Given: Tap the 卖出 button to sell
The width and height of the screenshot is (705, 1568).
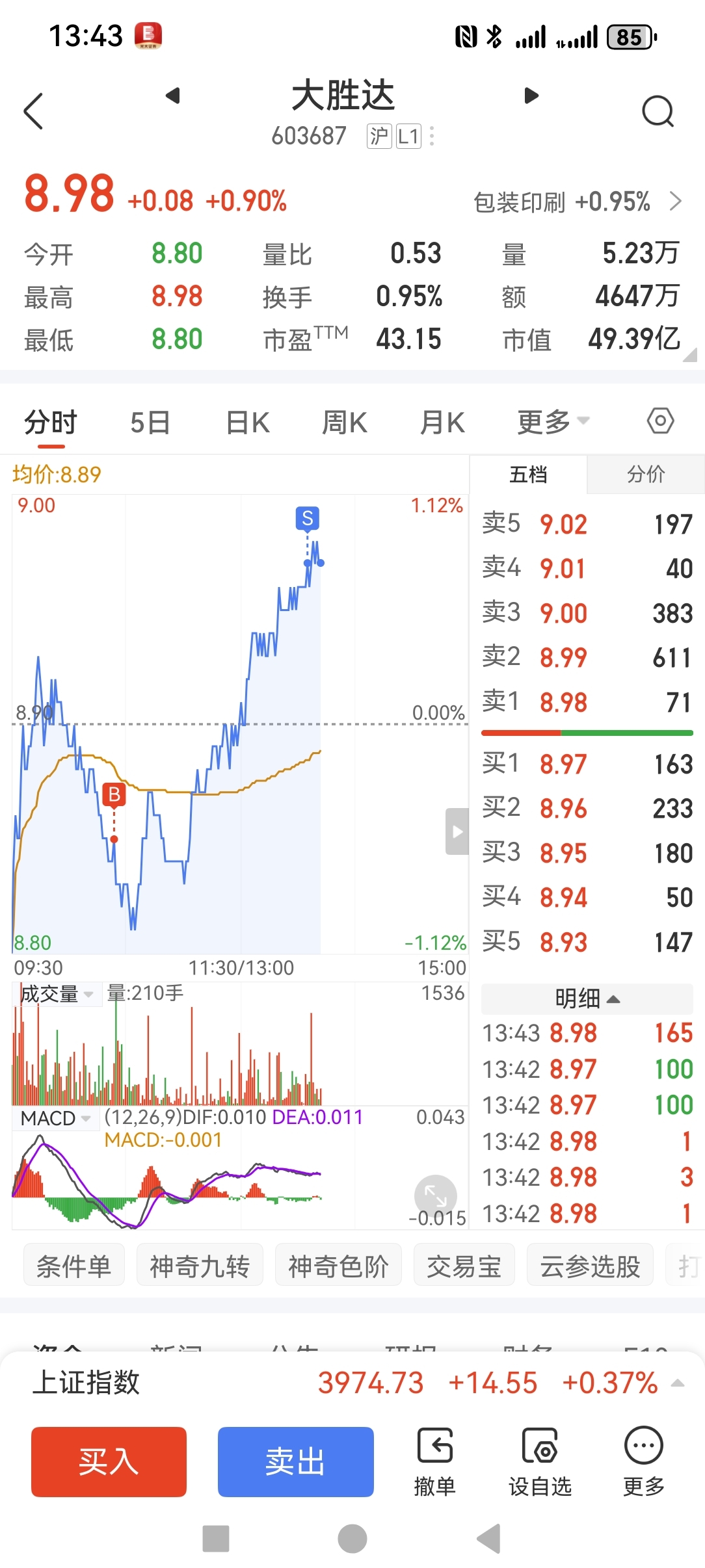Looking at the screenshot, I should [295, 1461].
